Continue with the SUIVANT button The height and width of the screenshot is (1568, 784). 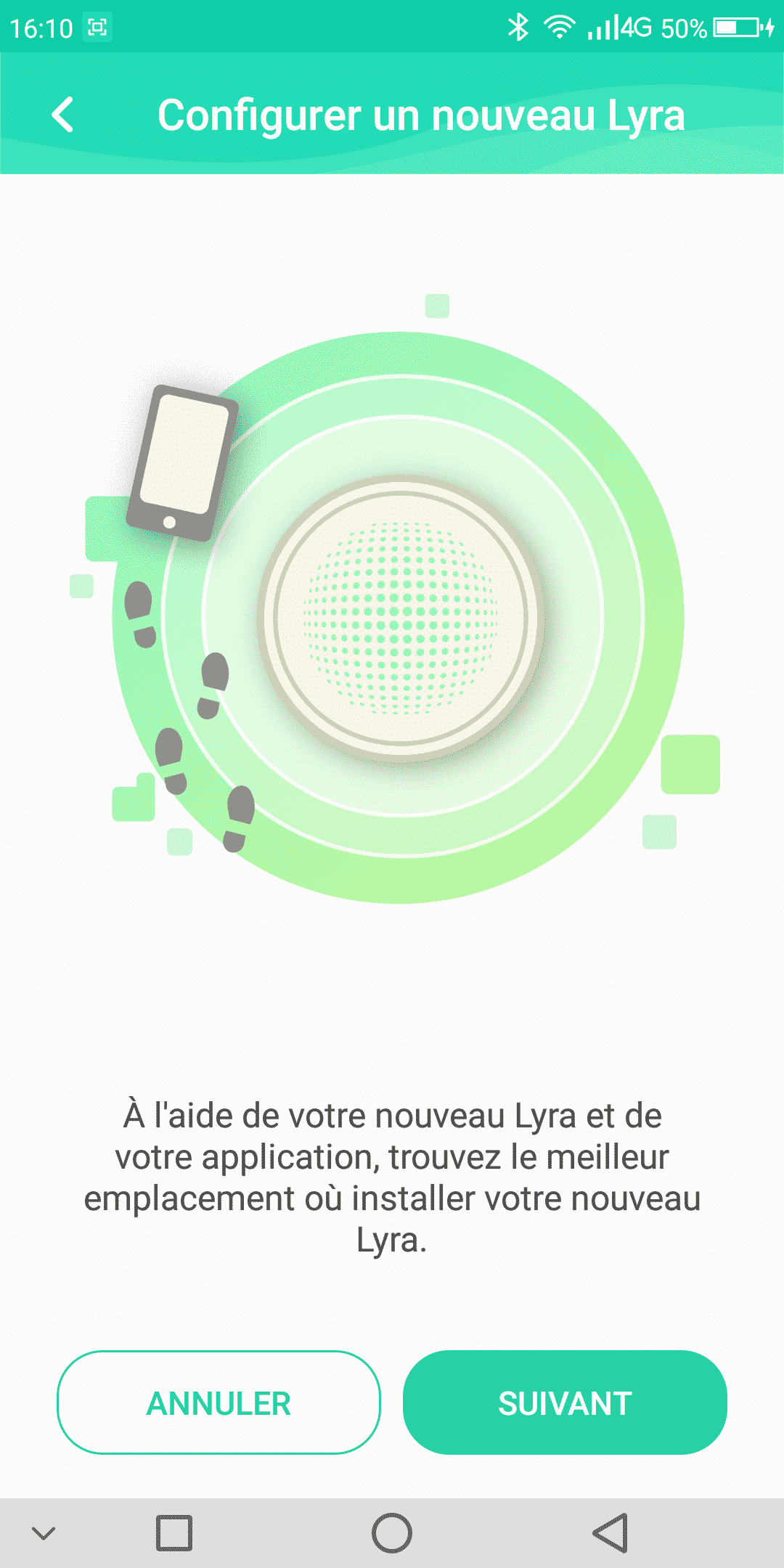[x=565, y=1402]
